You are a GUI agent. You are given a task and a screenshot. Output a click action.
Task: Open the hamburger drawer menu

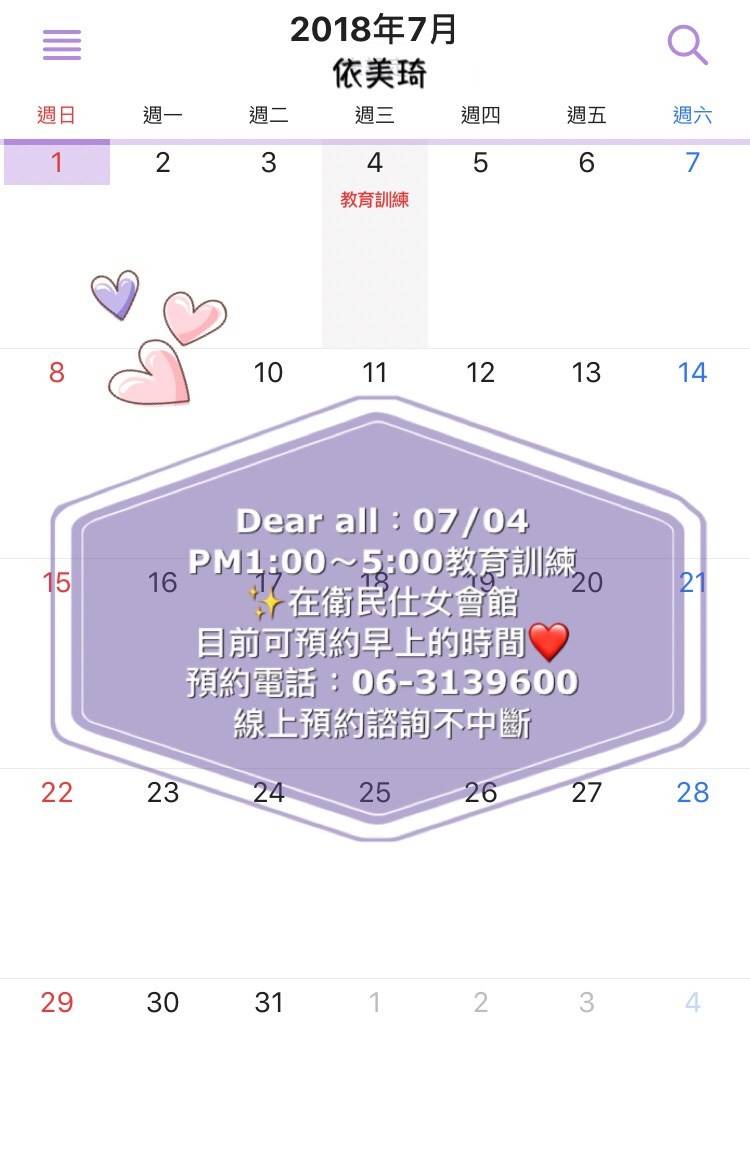(62, 45)
